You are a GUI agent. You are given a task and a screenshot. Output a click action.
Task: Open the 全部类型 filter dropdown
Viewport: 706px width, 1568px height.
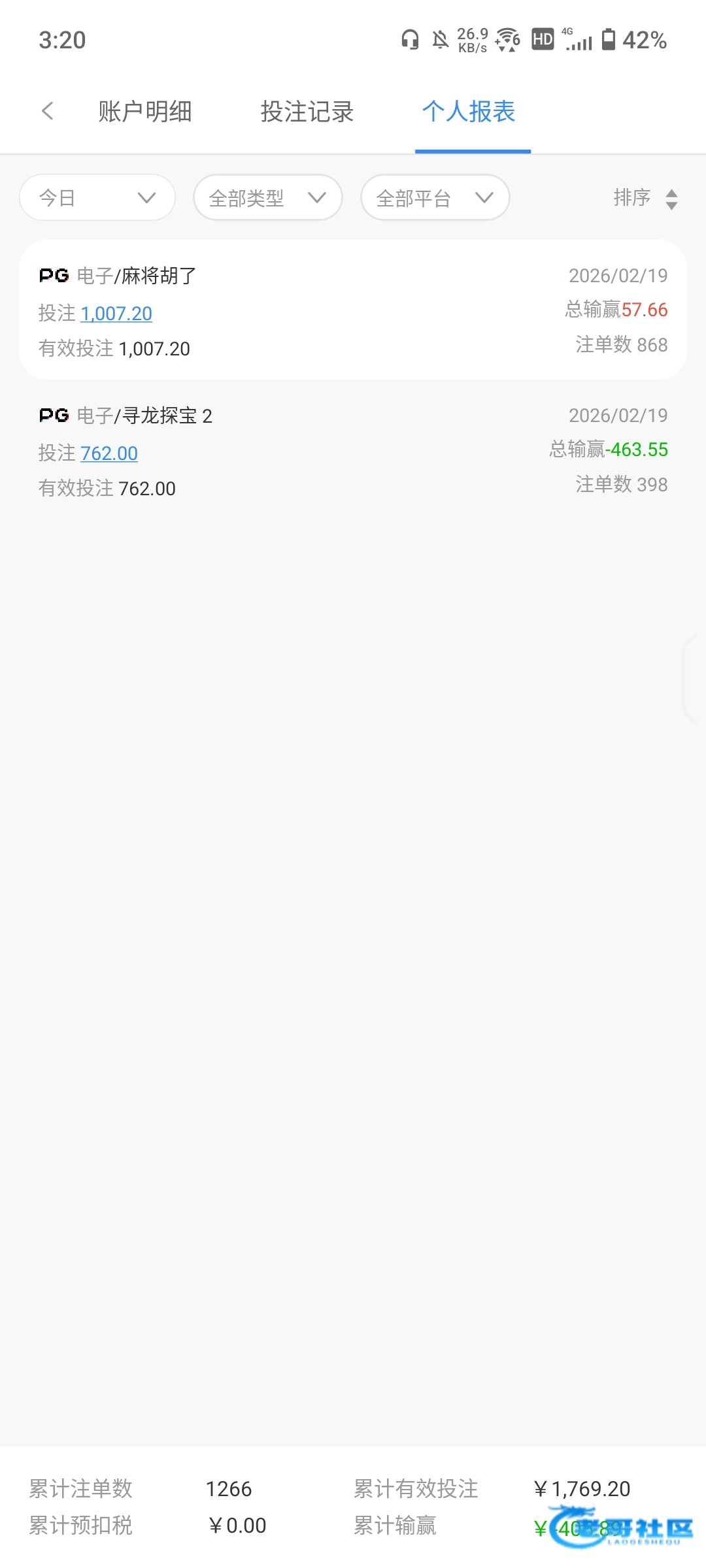click(x=267, y=197)
